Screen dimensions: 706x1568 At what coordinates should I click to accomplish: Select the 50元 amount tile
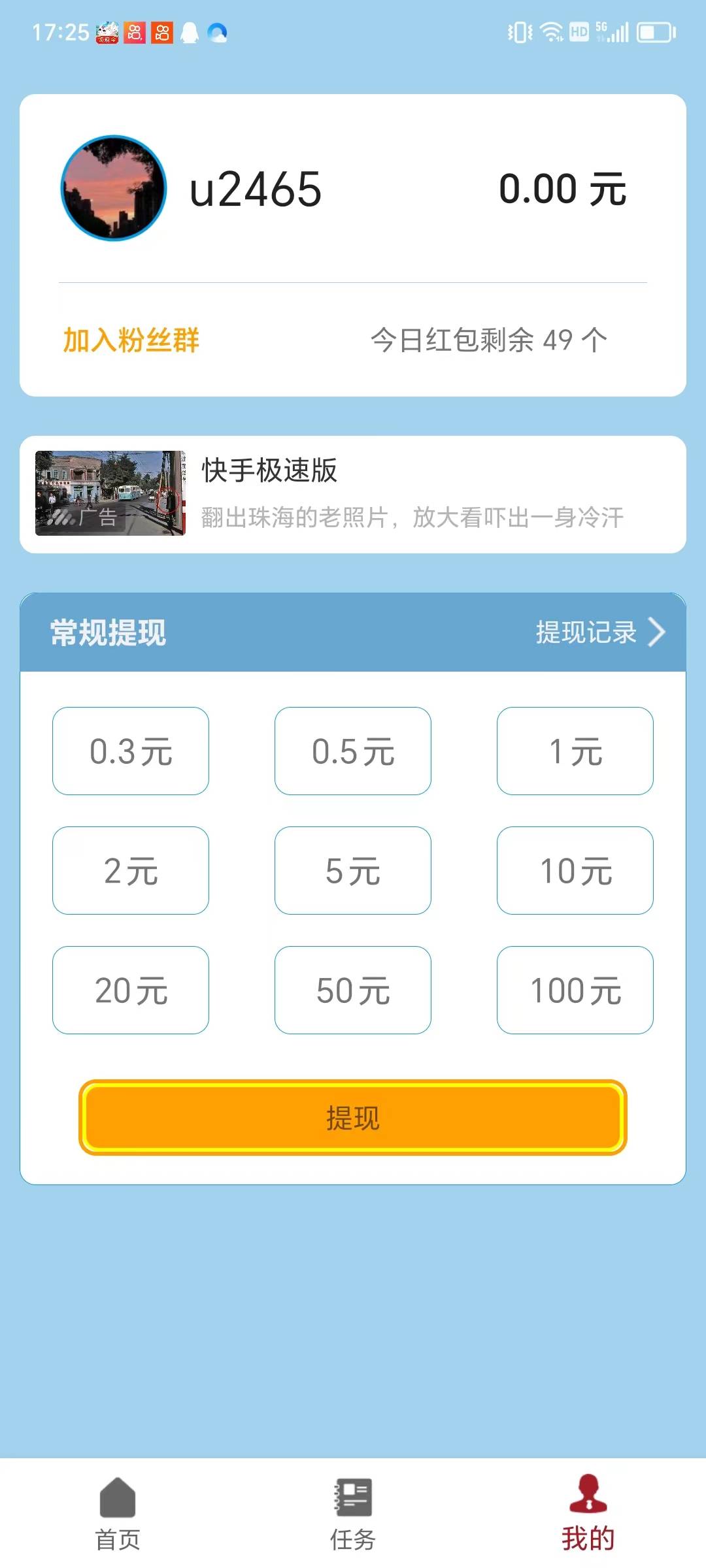click(352, 990)
